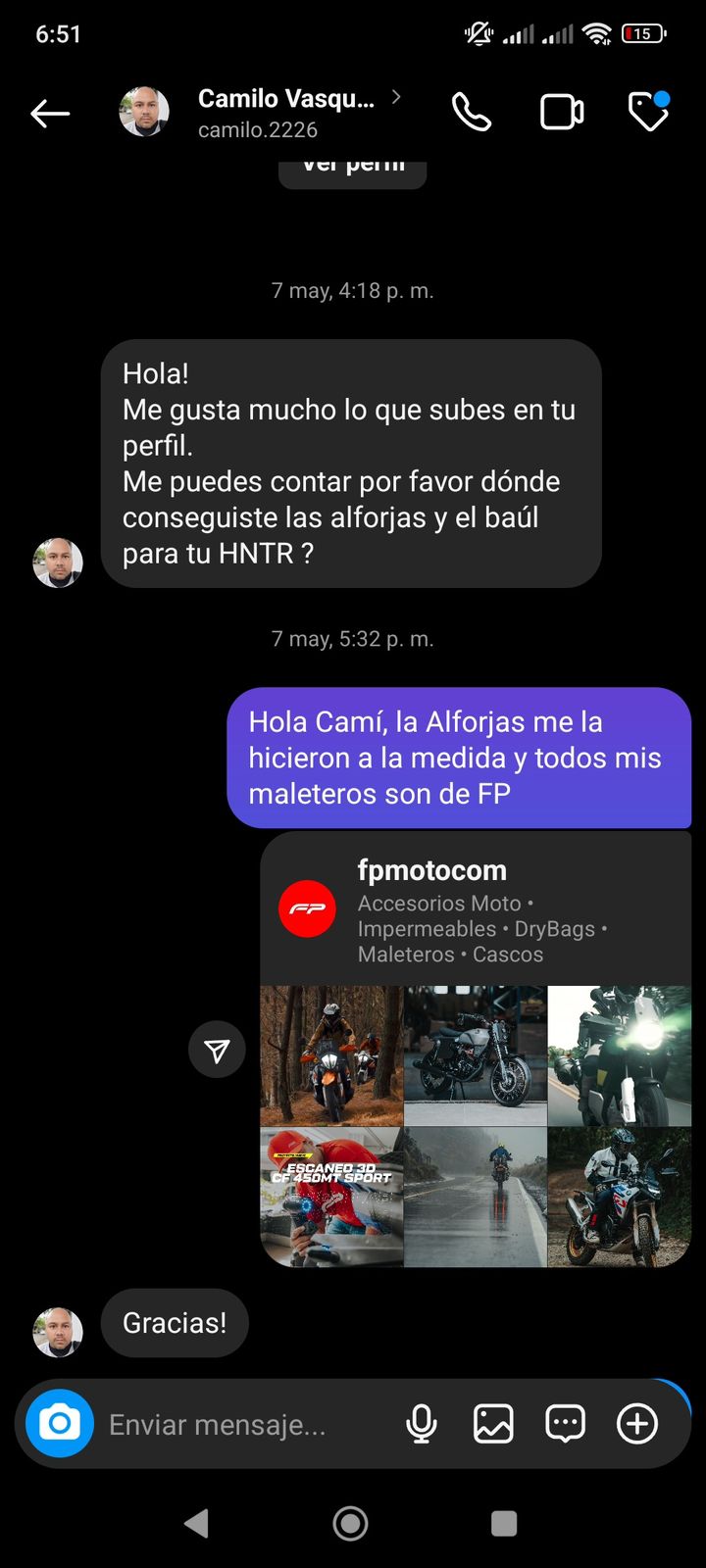Open Camilo Vasquez's chat details header
Viewport: 706px width, 1568px height.
(x=286, y=113)
